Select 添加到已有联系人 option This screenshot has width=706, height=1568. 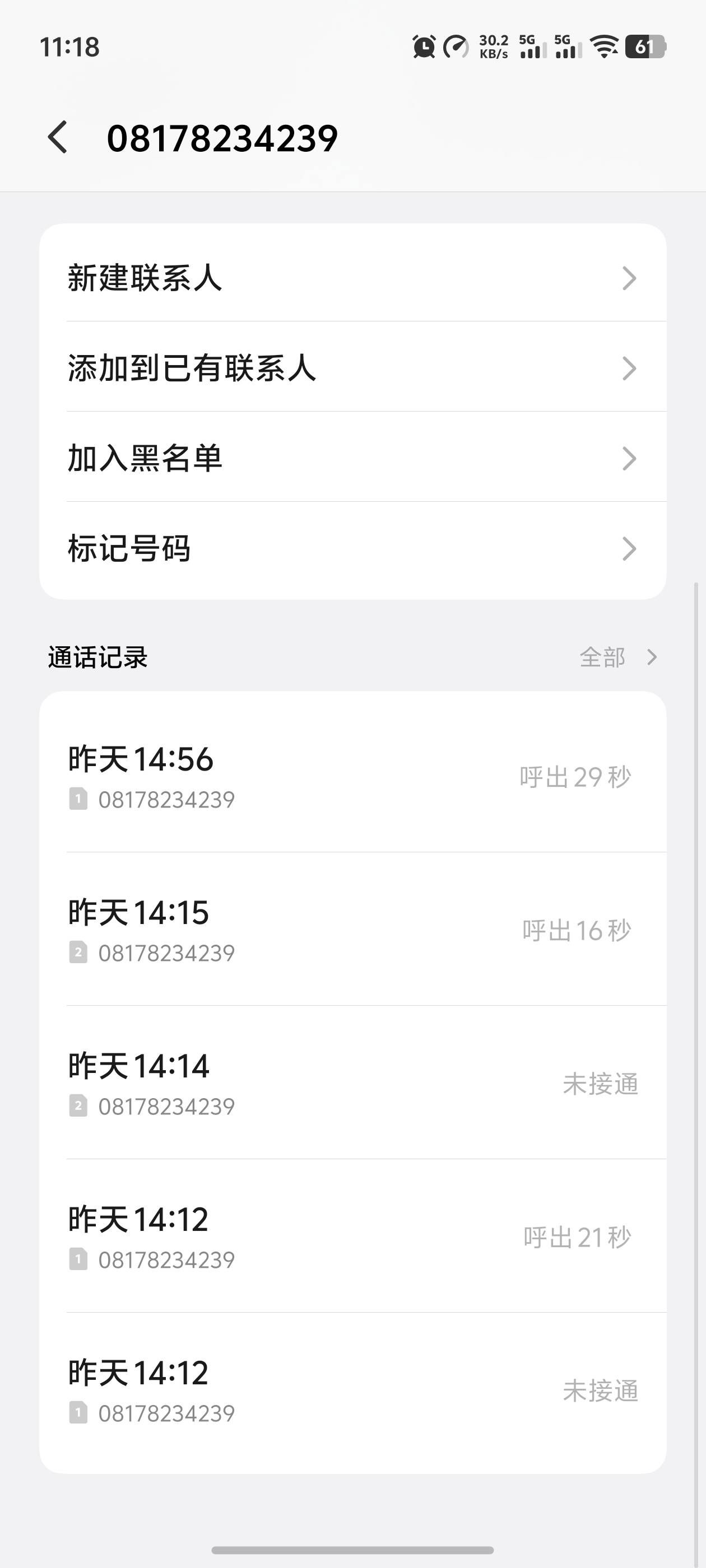coord(352,368)
